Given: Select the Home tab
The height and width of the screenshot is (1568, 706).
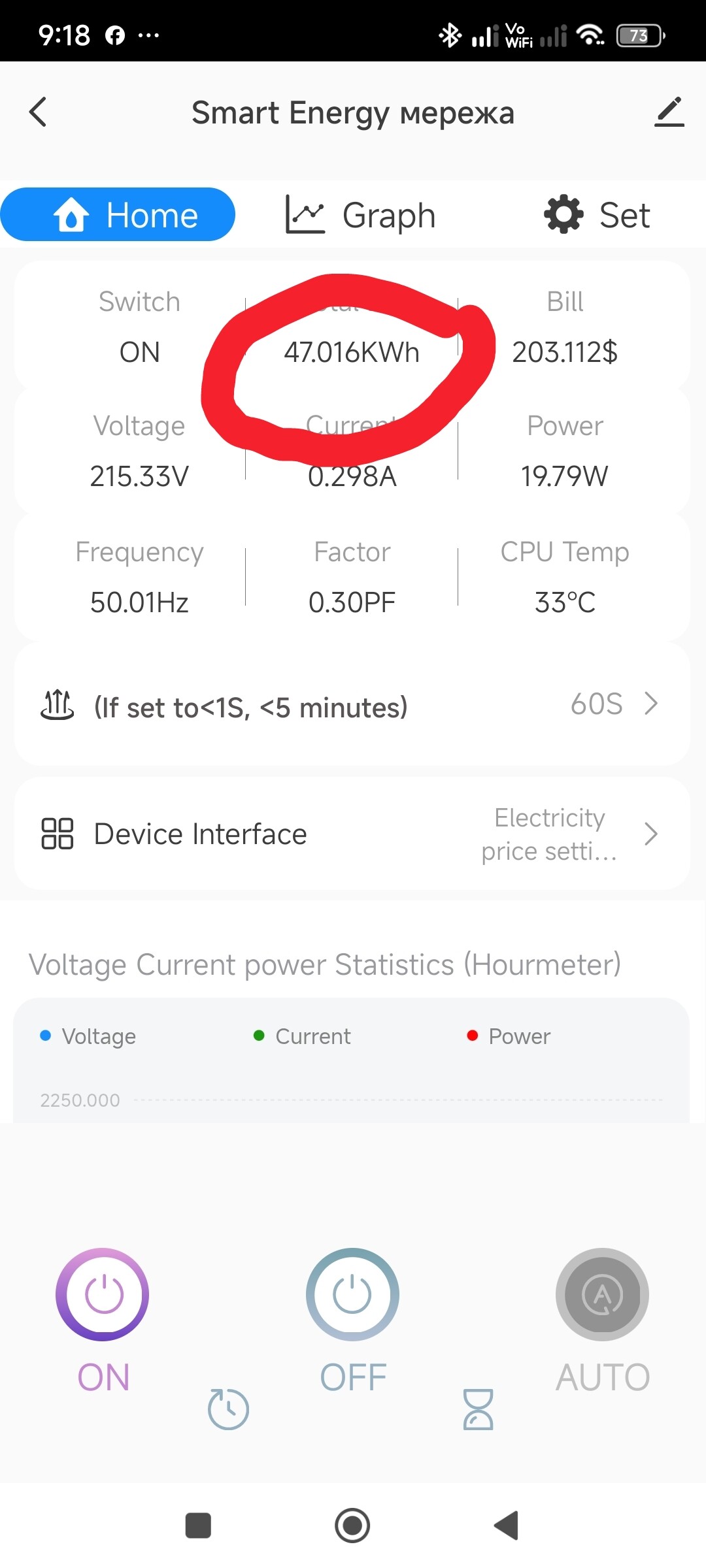Looking at the screenshot, I should click(x=118, y=215).
